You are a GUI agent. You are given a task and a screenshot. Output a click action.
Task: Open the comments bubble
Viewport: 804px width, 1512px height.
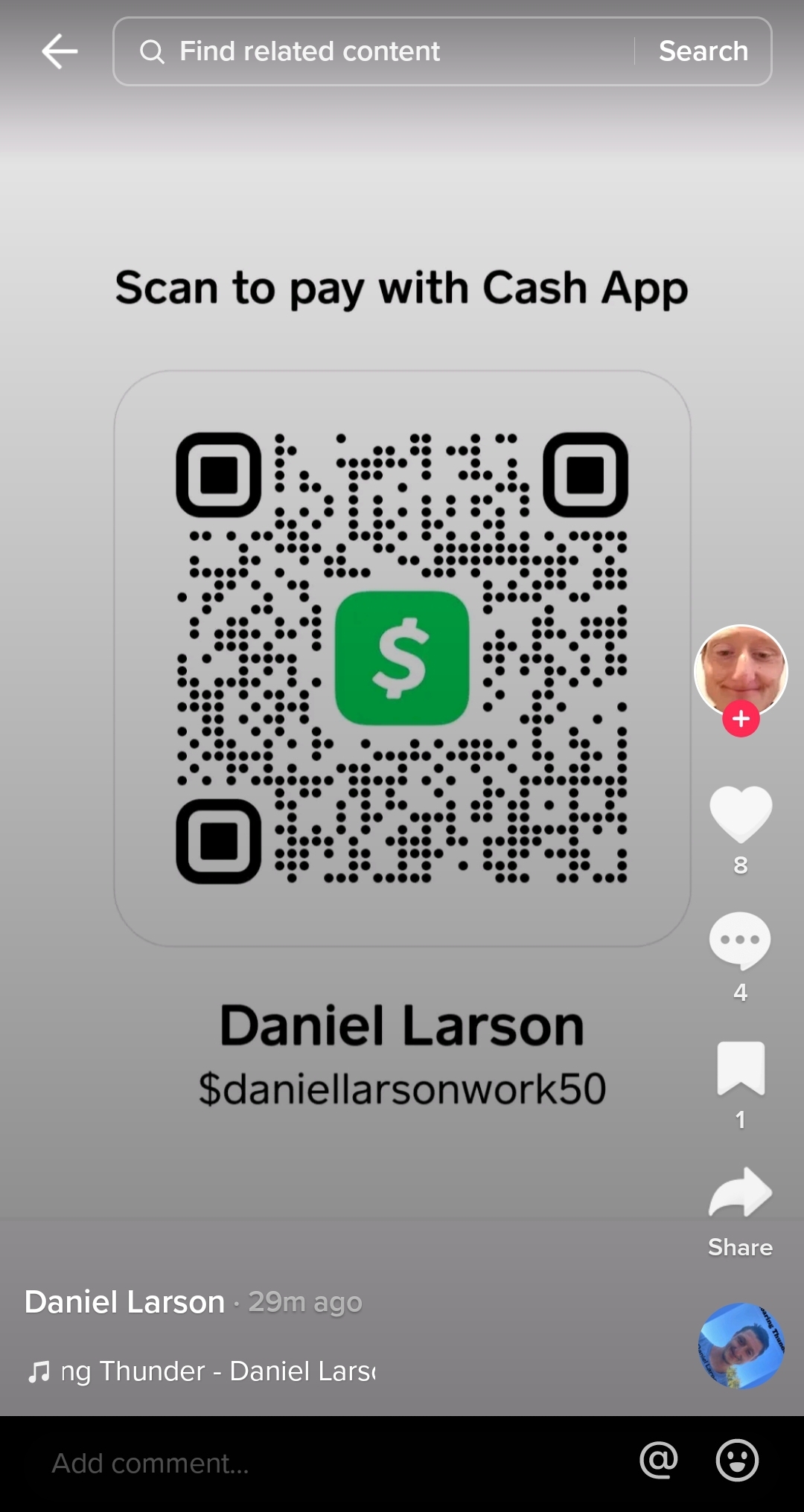[x=740, y=941]
